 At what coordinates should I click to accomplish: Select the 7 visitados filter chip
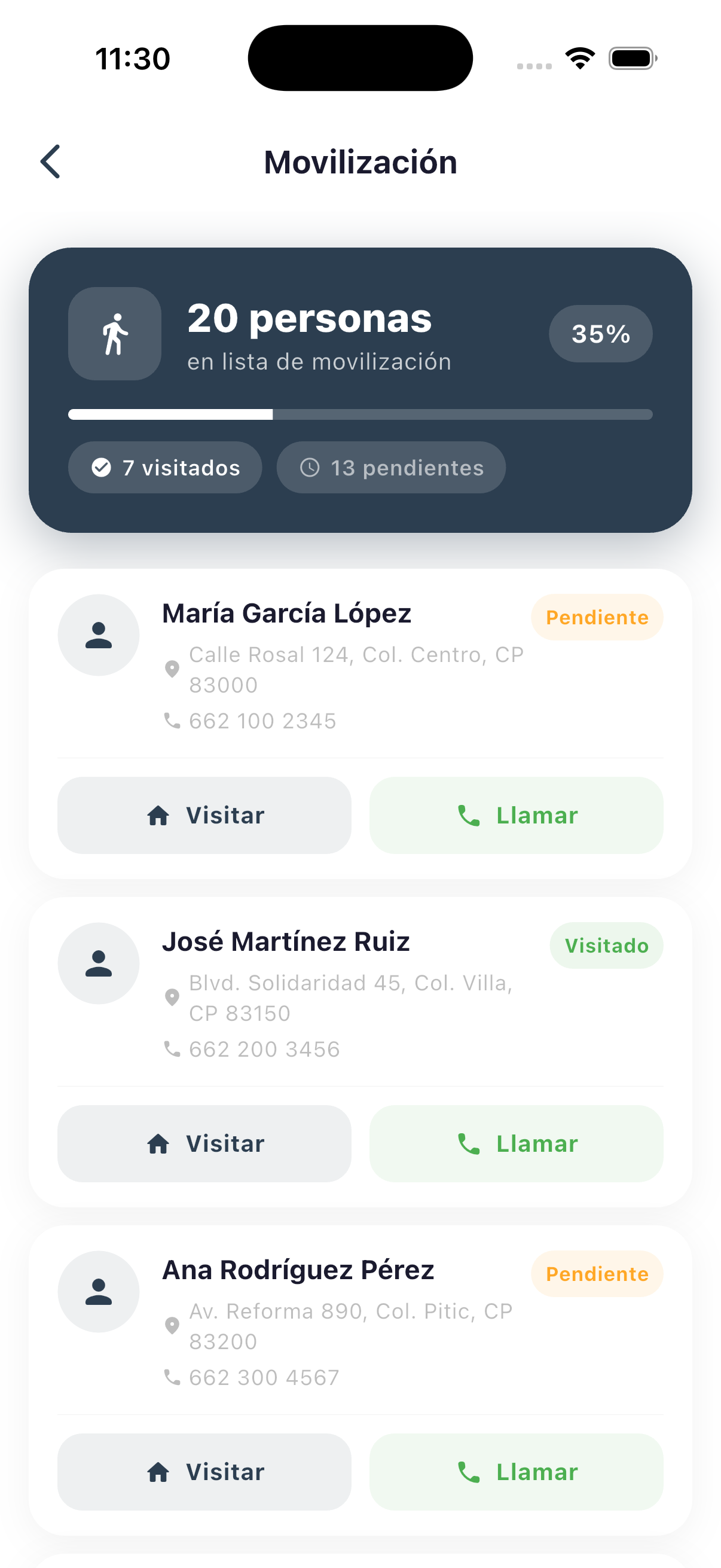coord(165,468)
